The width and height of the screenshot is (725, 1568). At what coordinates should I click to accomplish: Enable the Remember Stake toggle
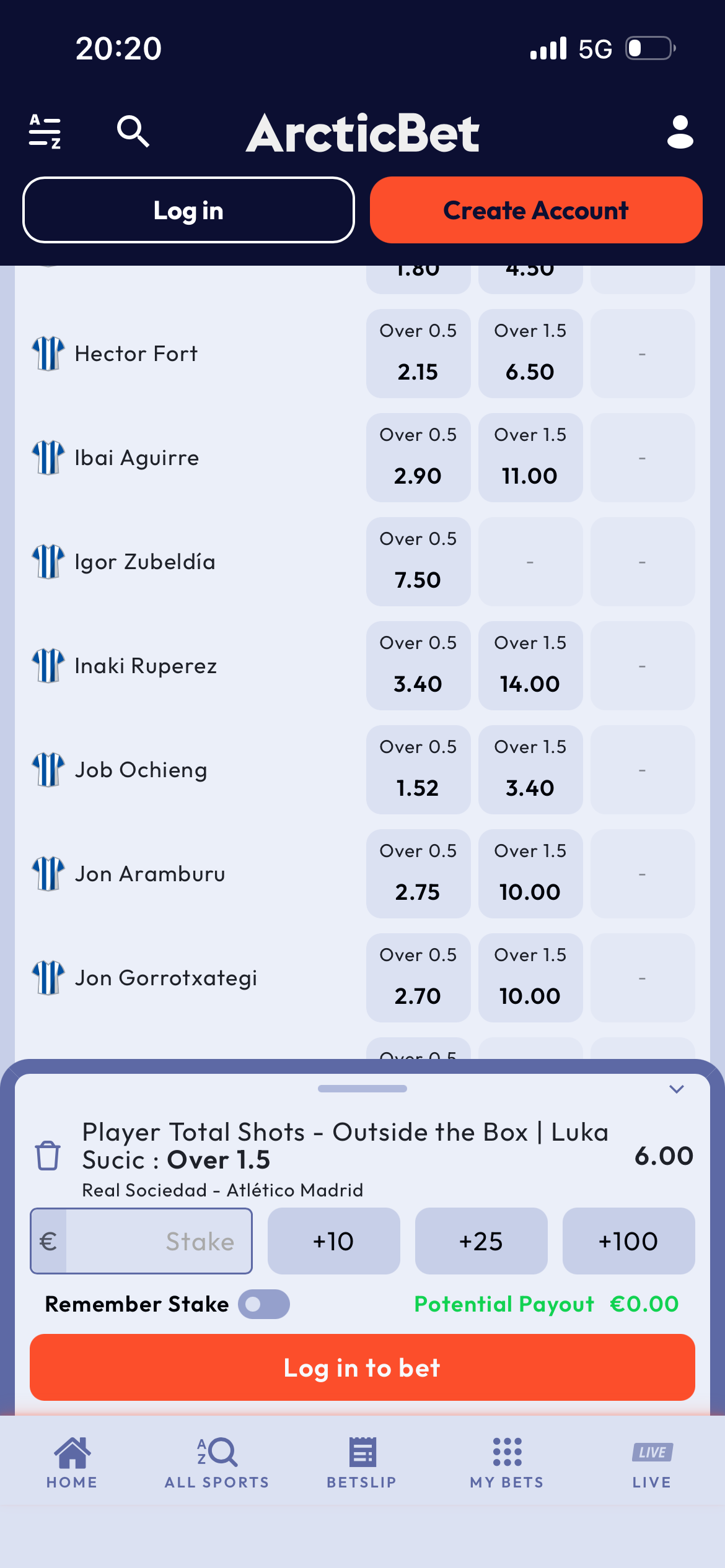point(264,1304)
